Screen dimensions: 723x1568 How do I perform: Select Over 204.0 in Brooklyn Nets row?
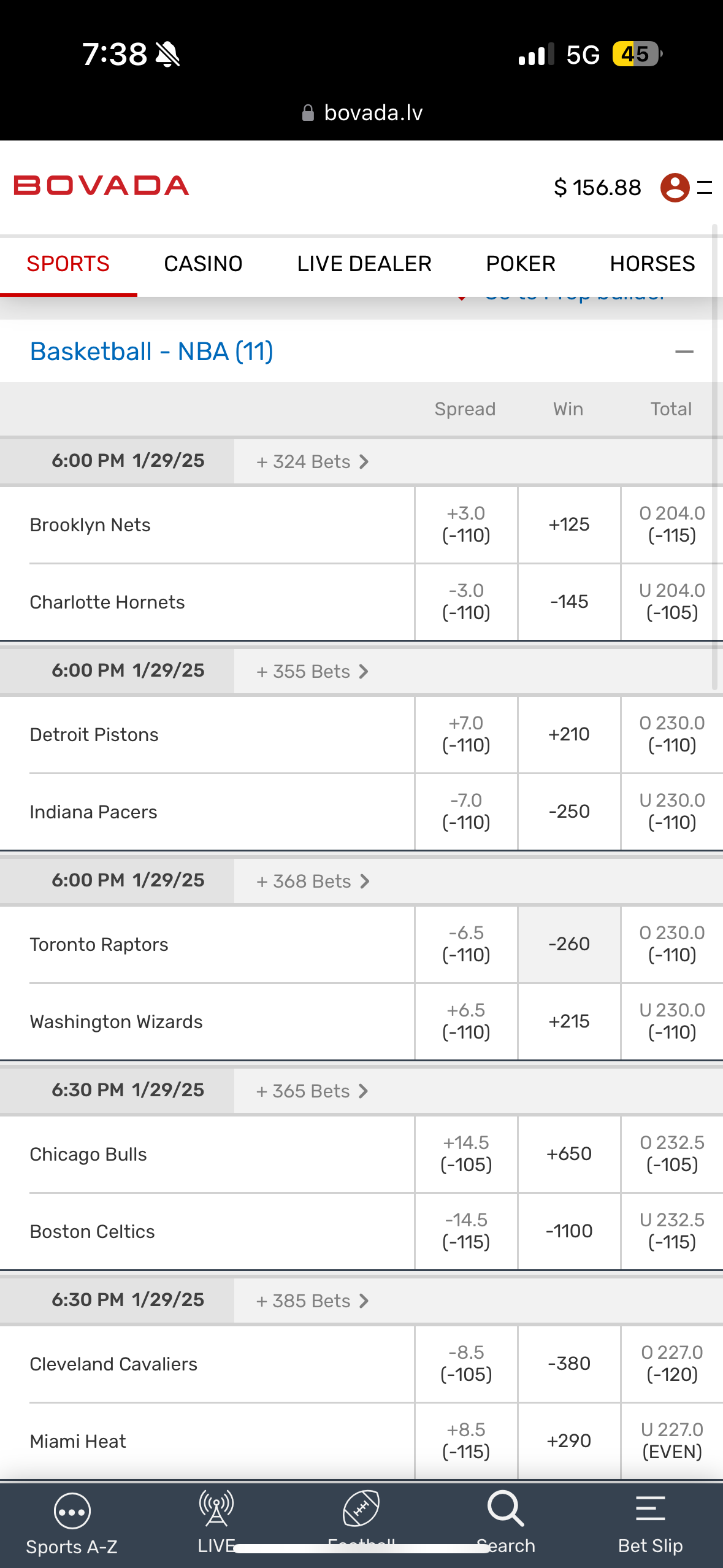[x=671, y=525]
